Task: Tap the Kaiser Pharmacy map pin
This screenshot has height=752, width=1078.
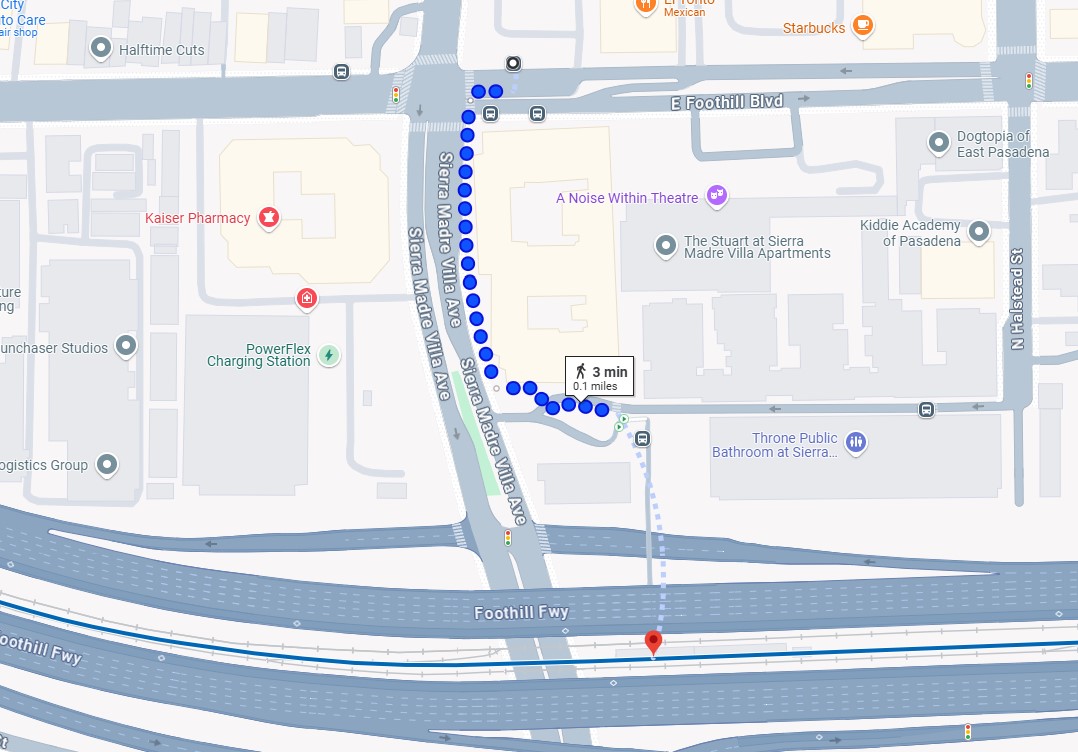Action: pyautogui.click(x=268, y=217)
